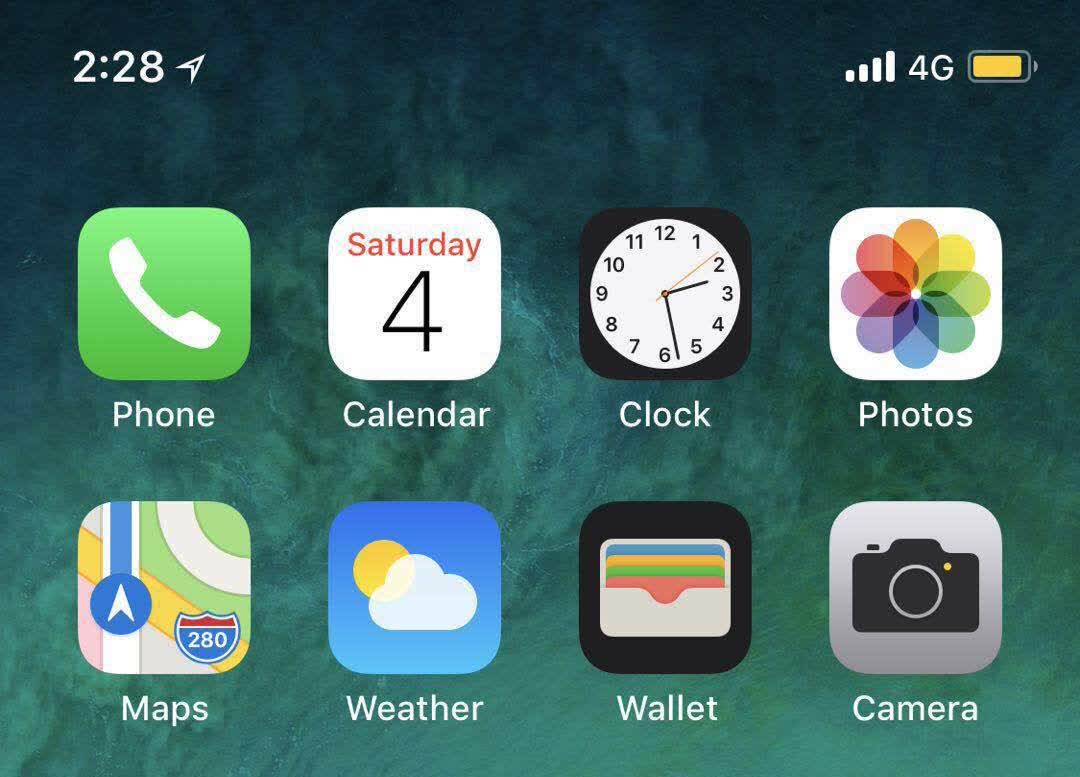Launch the Calendar app
The image size is (1080, 777).
click(x=415, y=293)
